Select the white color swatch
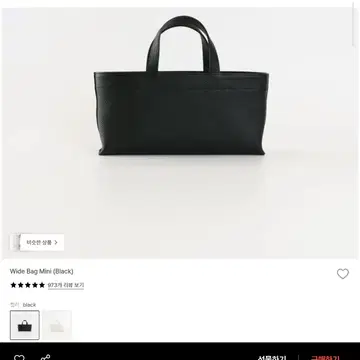This screenshot has height=360, width=360. (57, 325)
